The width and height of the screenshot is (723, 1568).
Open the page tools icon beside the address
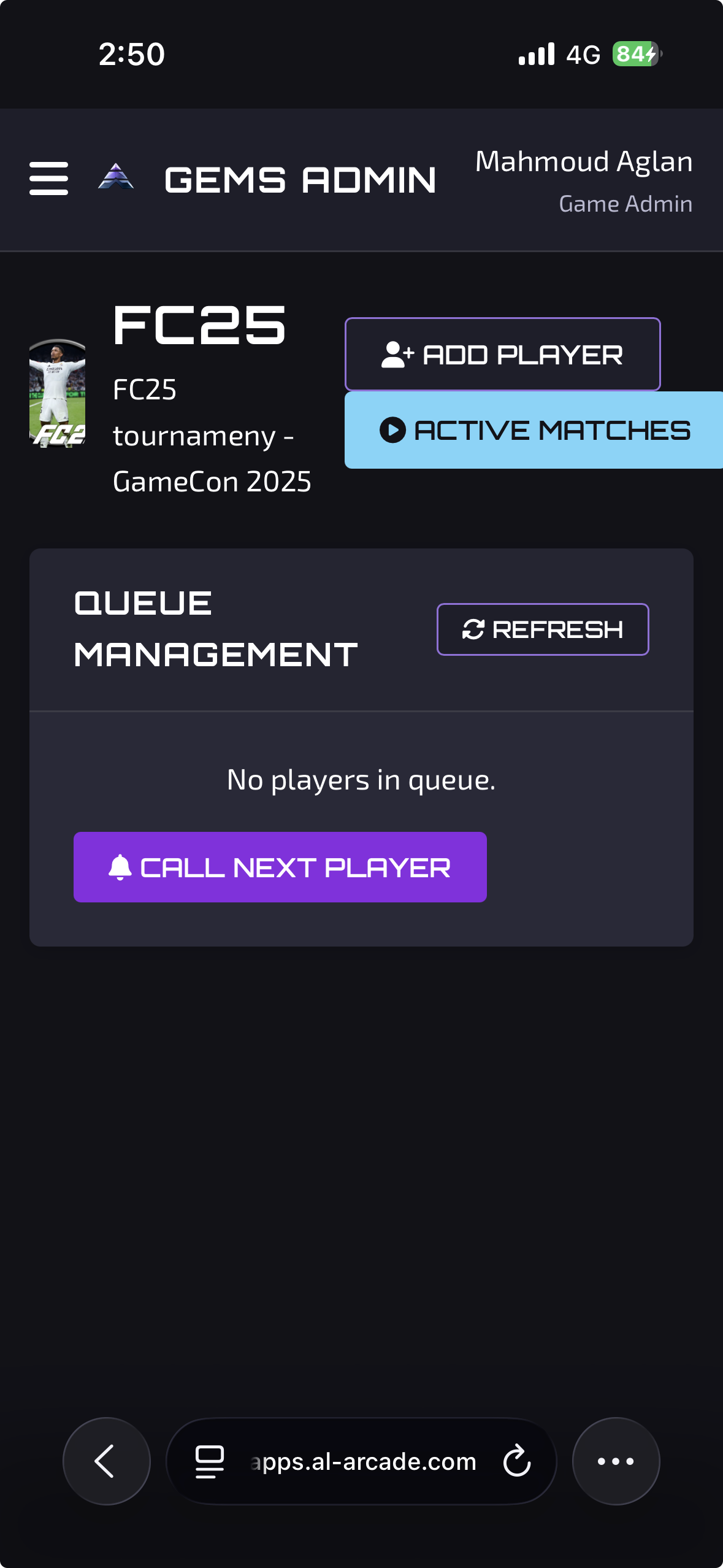coord(209,1461)
